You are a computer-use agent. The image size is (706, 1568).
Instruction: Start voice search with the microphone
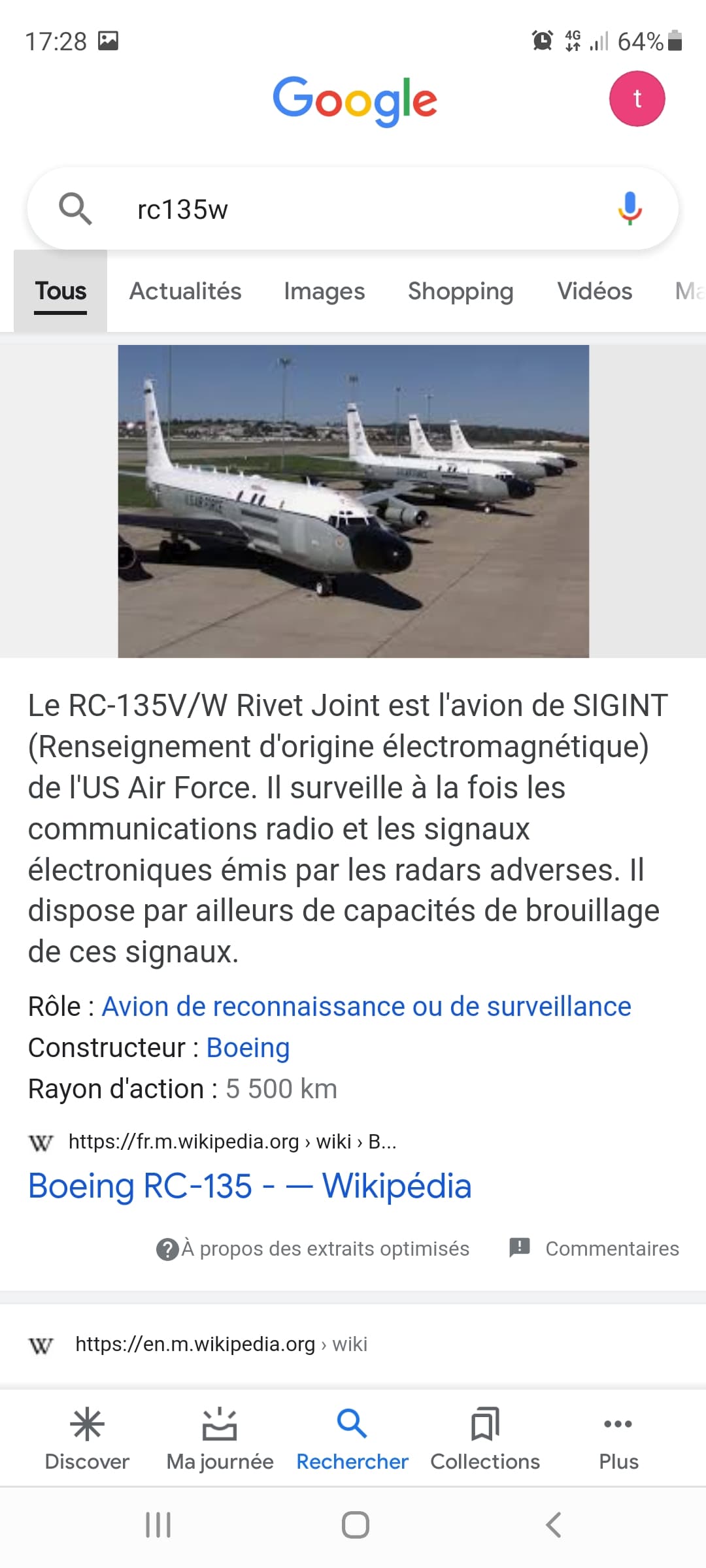click(x=630, y=209)
